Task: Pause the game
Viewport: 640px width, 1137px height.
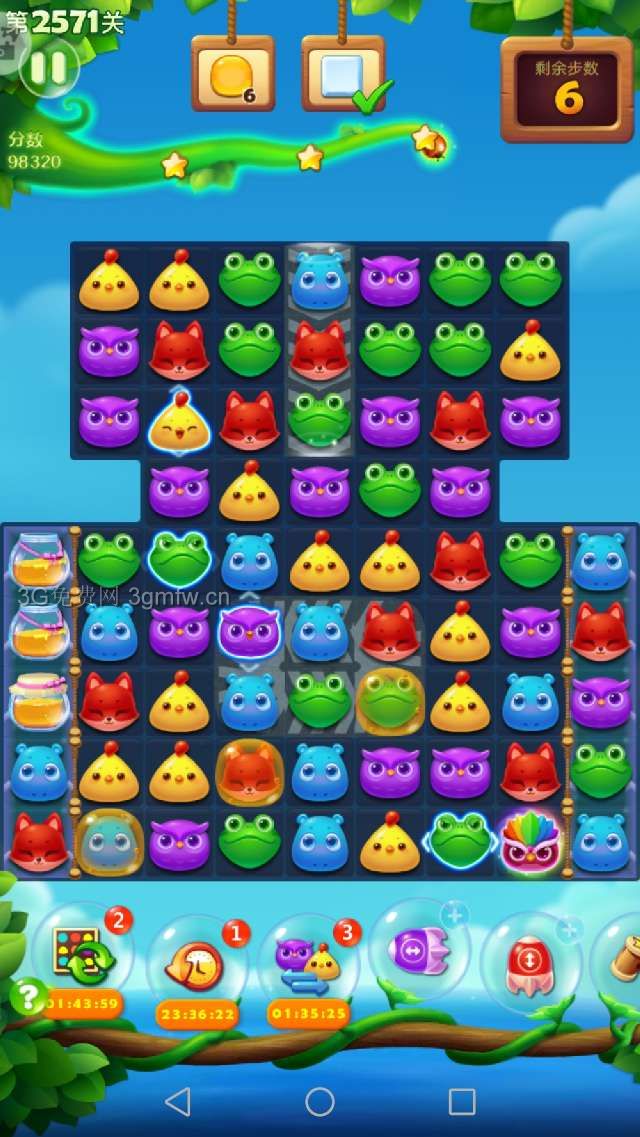Action: coord(48,68)
